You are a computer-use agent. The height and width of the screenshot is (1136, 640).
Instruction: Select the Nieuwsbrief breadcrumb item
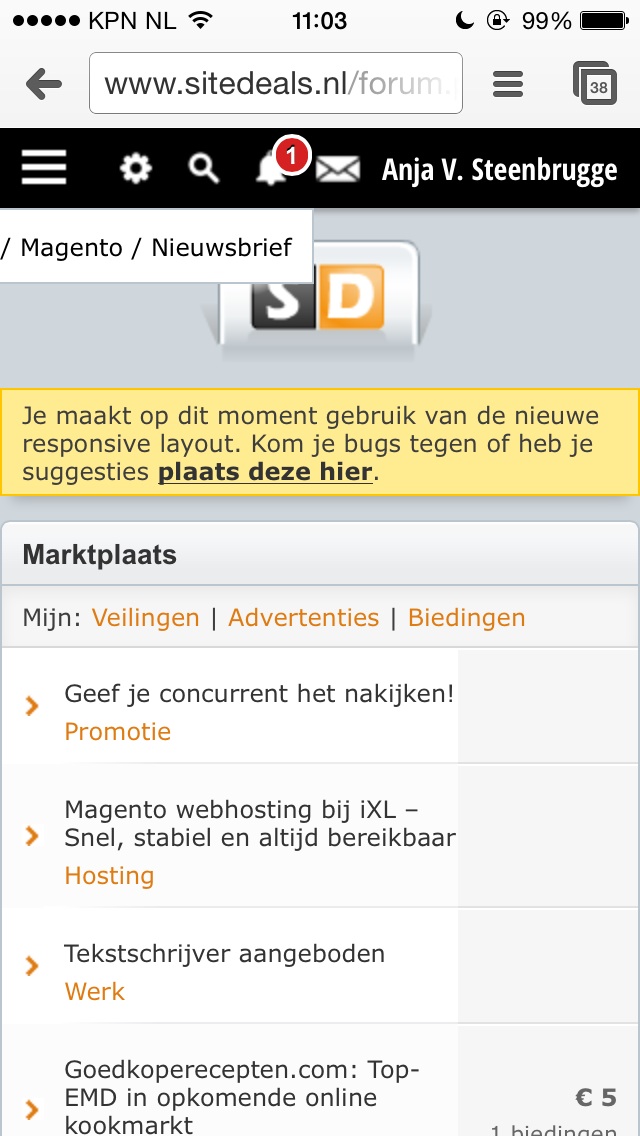[x=221, y=248]
